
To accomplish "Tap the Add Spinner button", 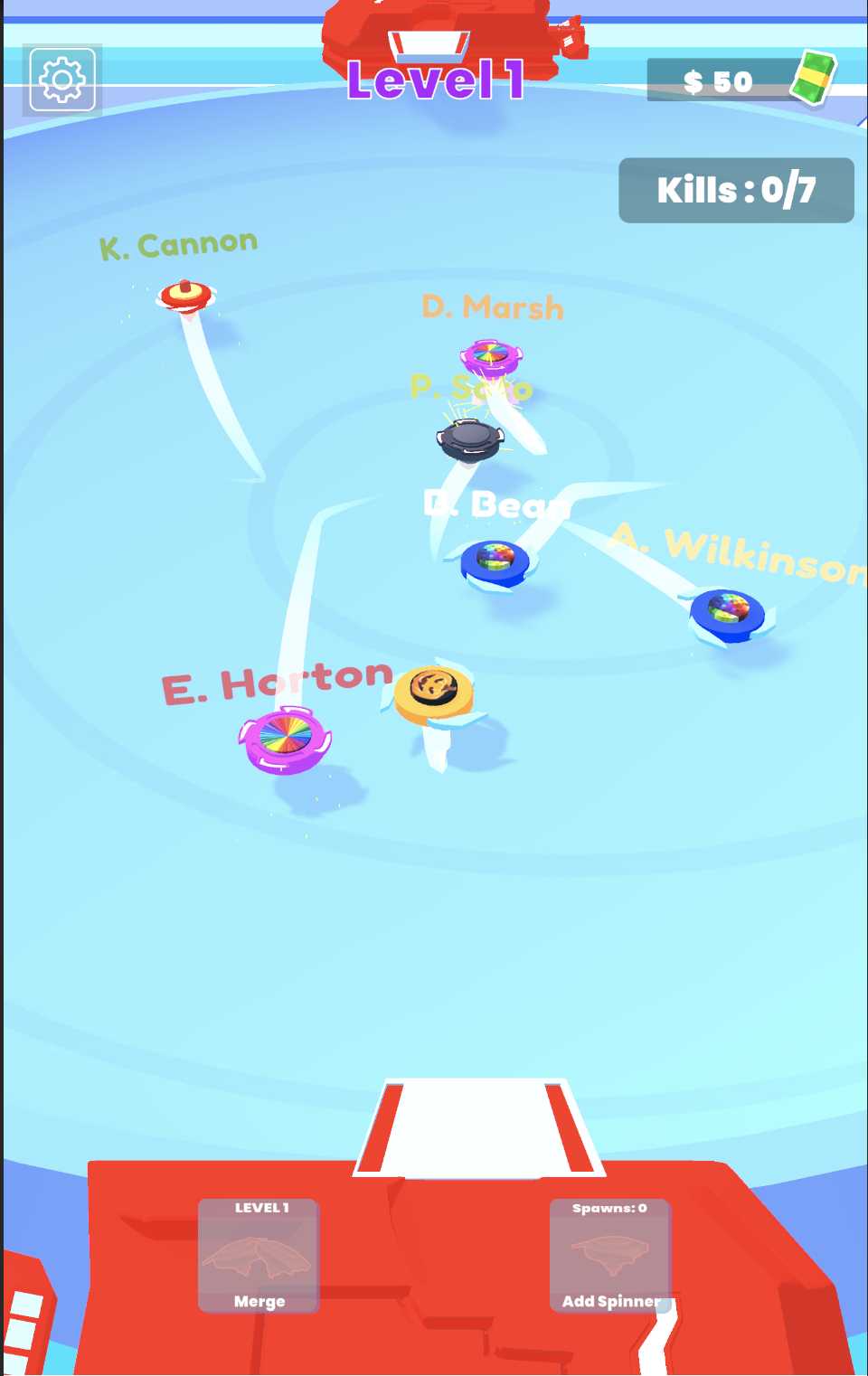I will pos(610,1256).
